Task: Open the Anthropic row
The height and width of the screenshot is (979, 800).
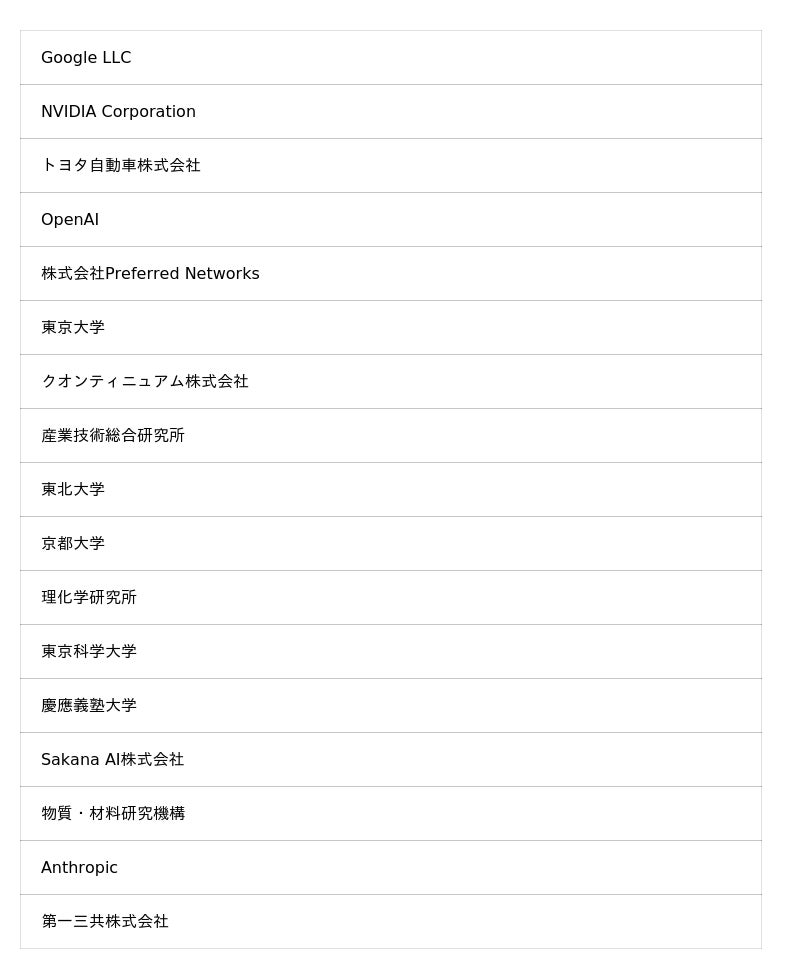Action: pyautogui.click(x=390, y=868)
